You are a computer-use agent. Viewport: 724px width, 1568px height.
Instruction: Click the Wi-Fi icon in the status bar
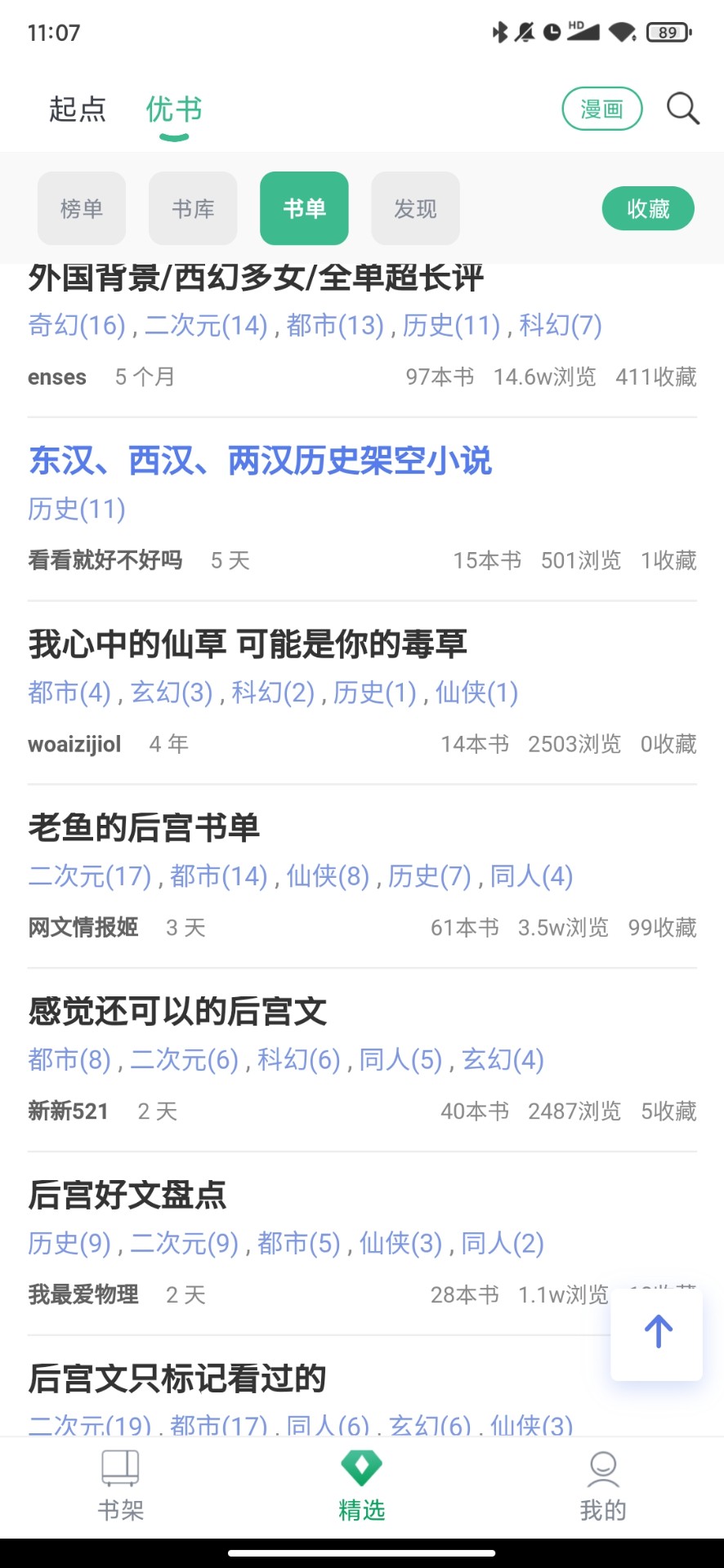[623, 32]
